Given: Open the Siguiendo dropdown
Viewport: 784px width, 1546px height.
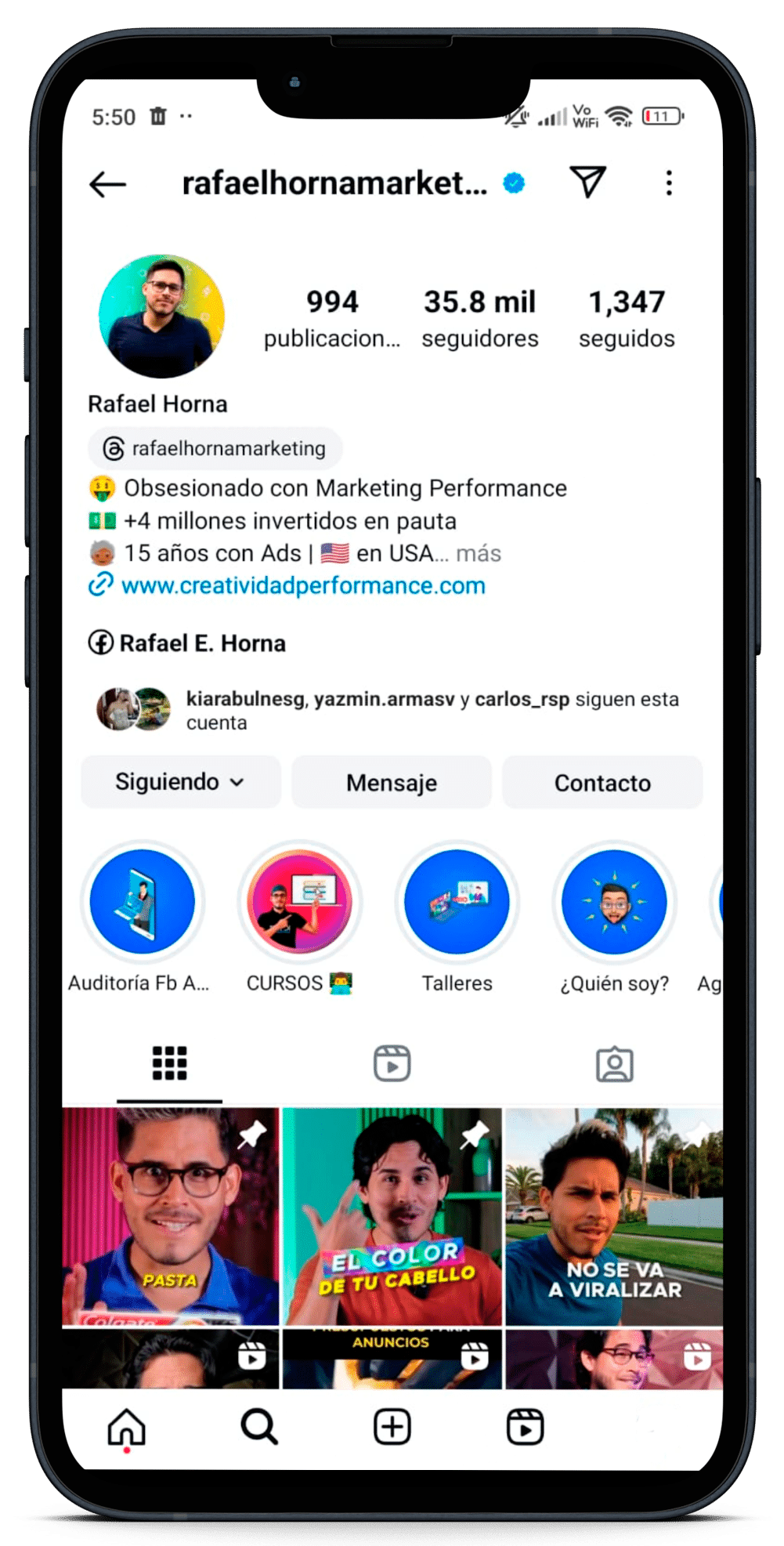Looking at the screenshot, I should tap(180, 782).
